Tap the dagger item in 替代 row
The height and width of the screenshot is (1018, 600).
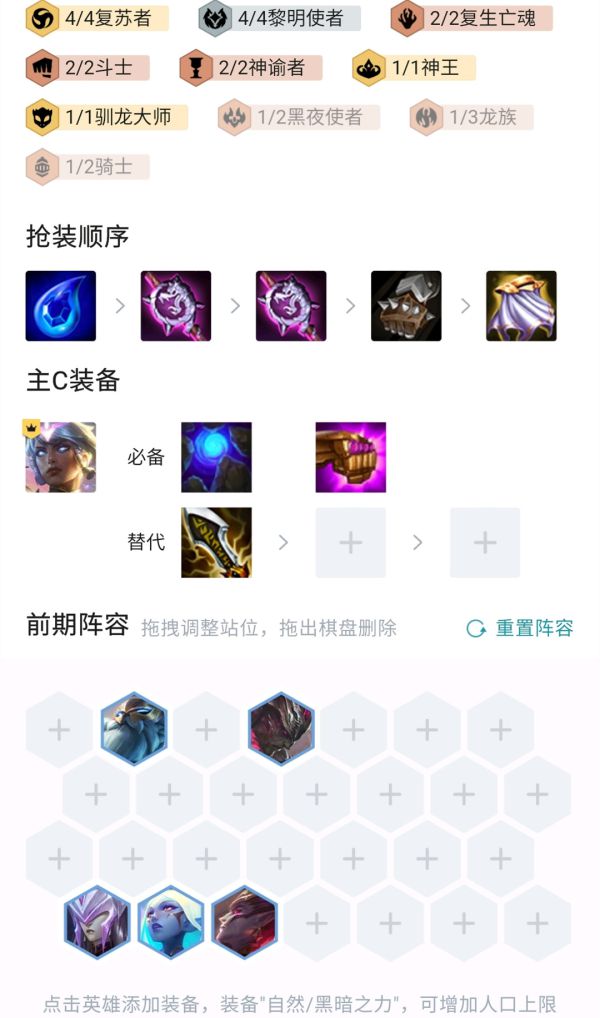coord(216,542)
